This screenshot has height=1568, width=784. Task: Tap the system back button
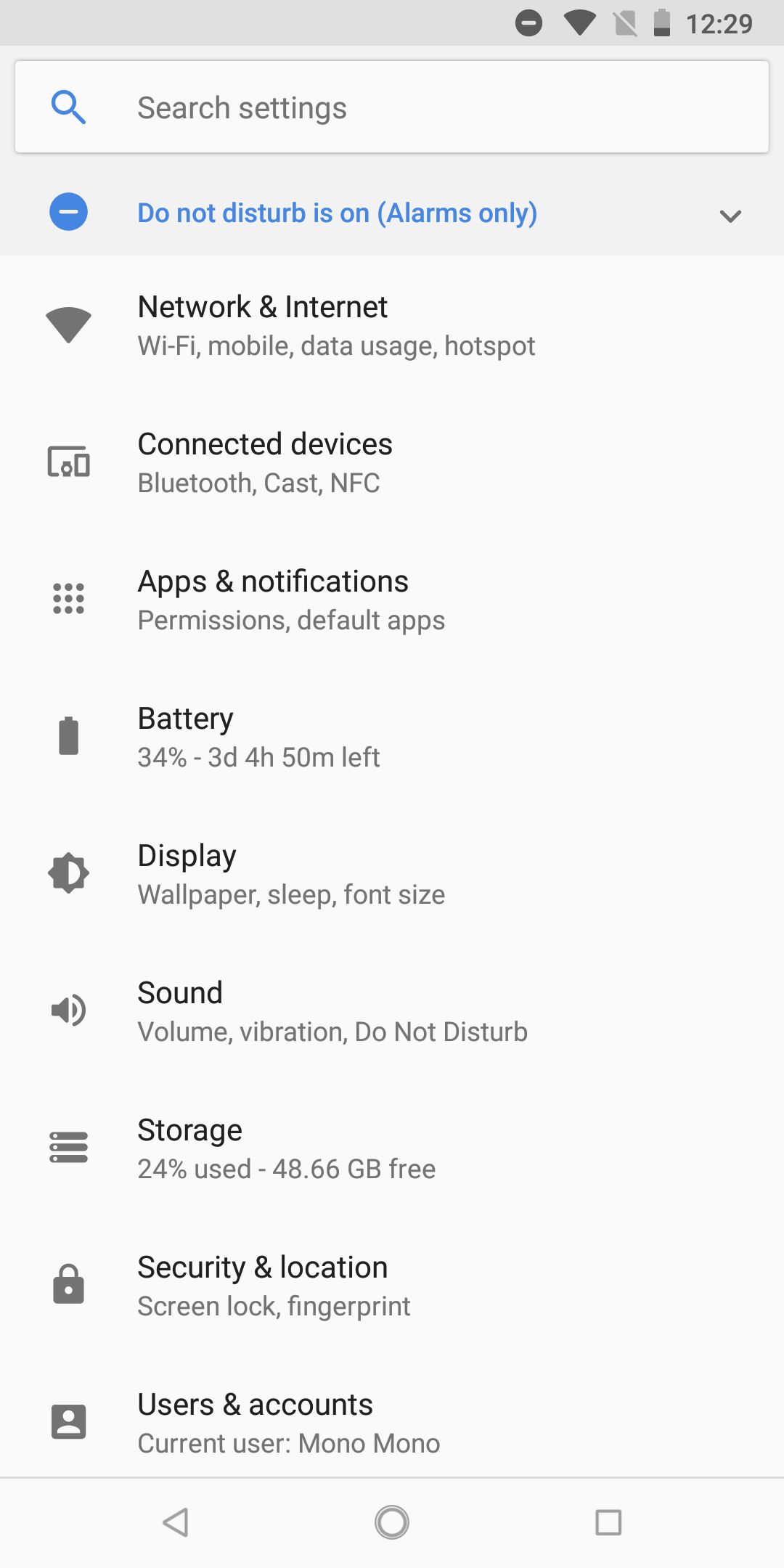pos(176,1522)
